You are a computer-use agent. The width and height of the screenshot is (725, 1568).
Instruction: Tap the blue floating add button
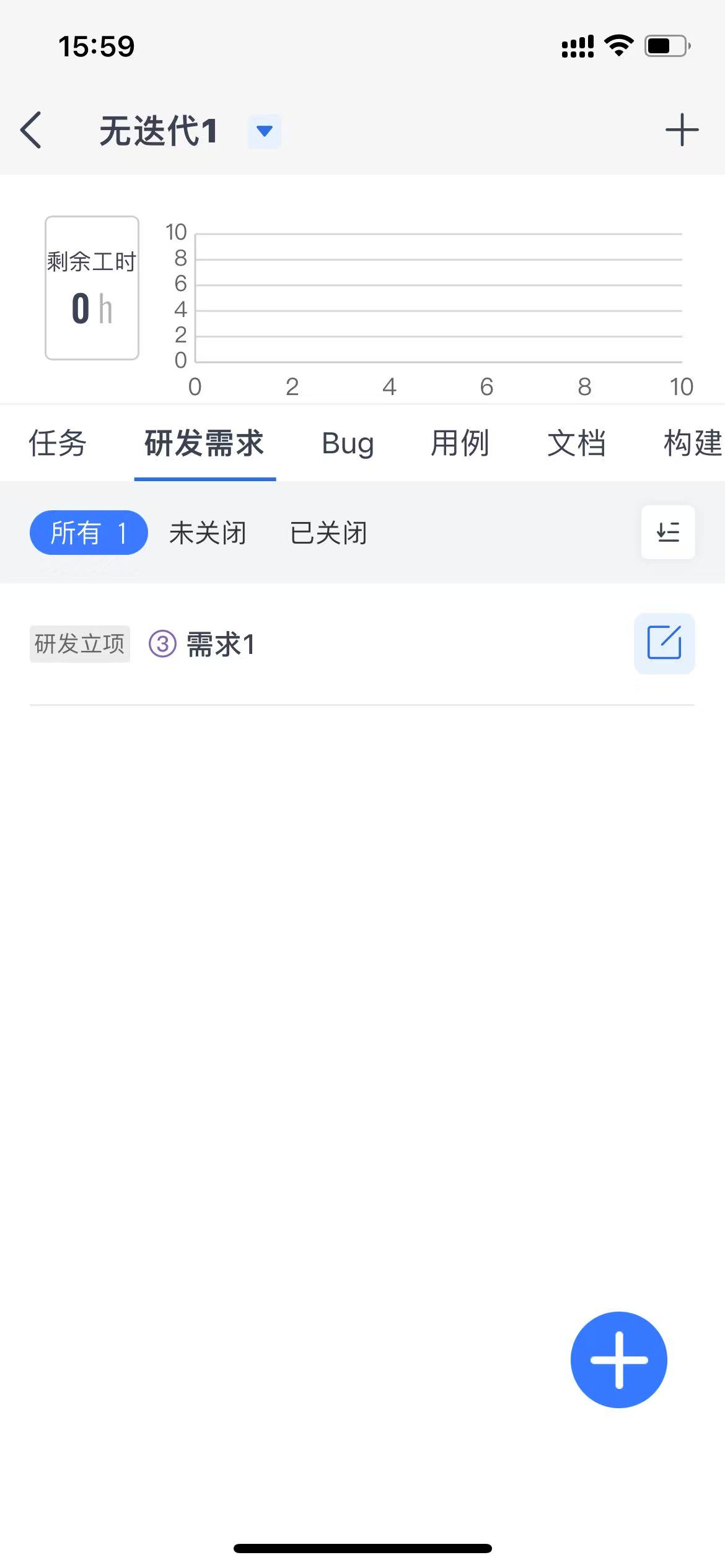[x=618, y=1360]
